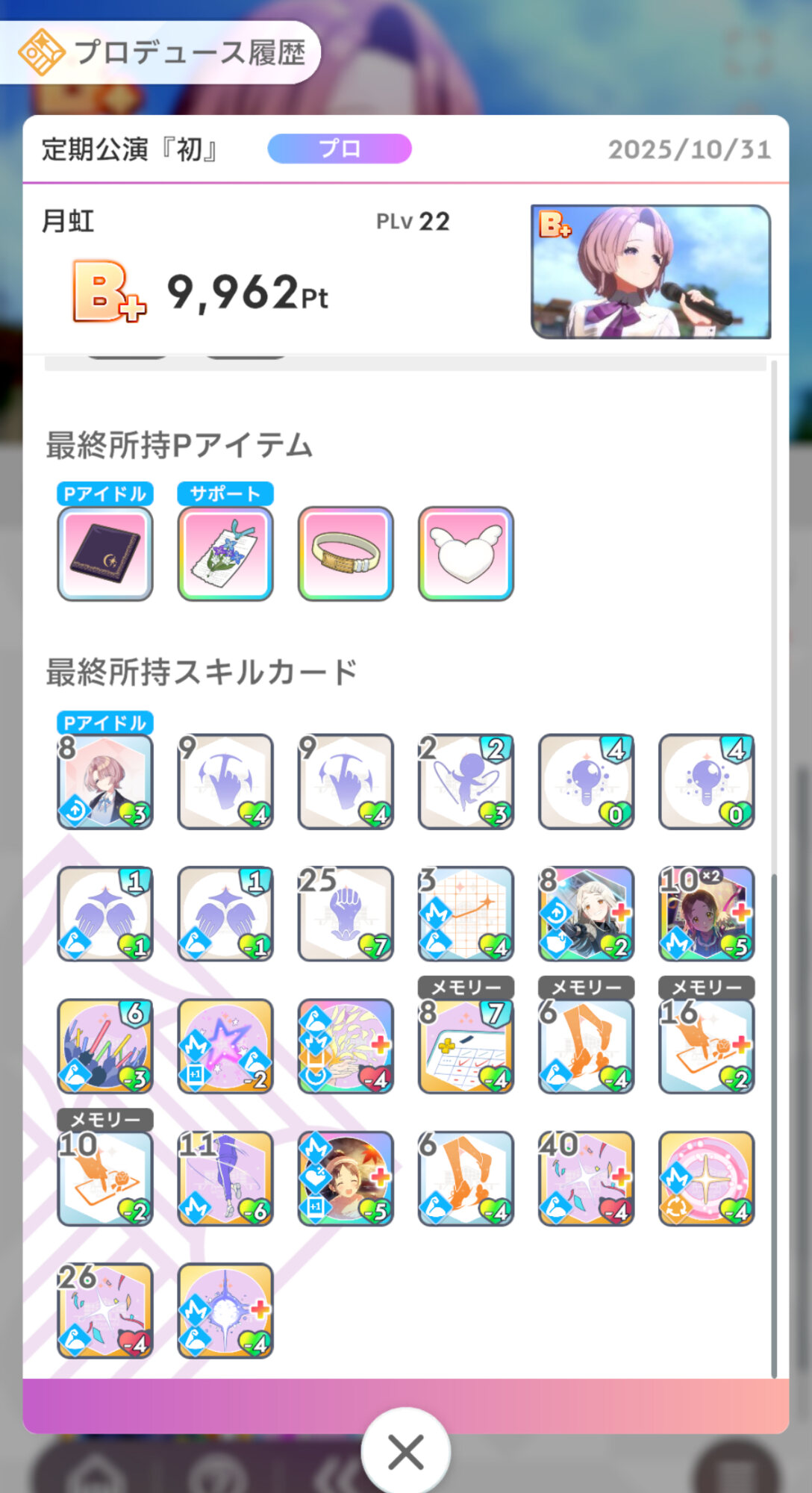This screenshot has width=812, height=1493.
Task: Inspect the memory skill card numbered 16
Action: tap(706, 1046)
